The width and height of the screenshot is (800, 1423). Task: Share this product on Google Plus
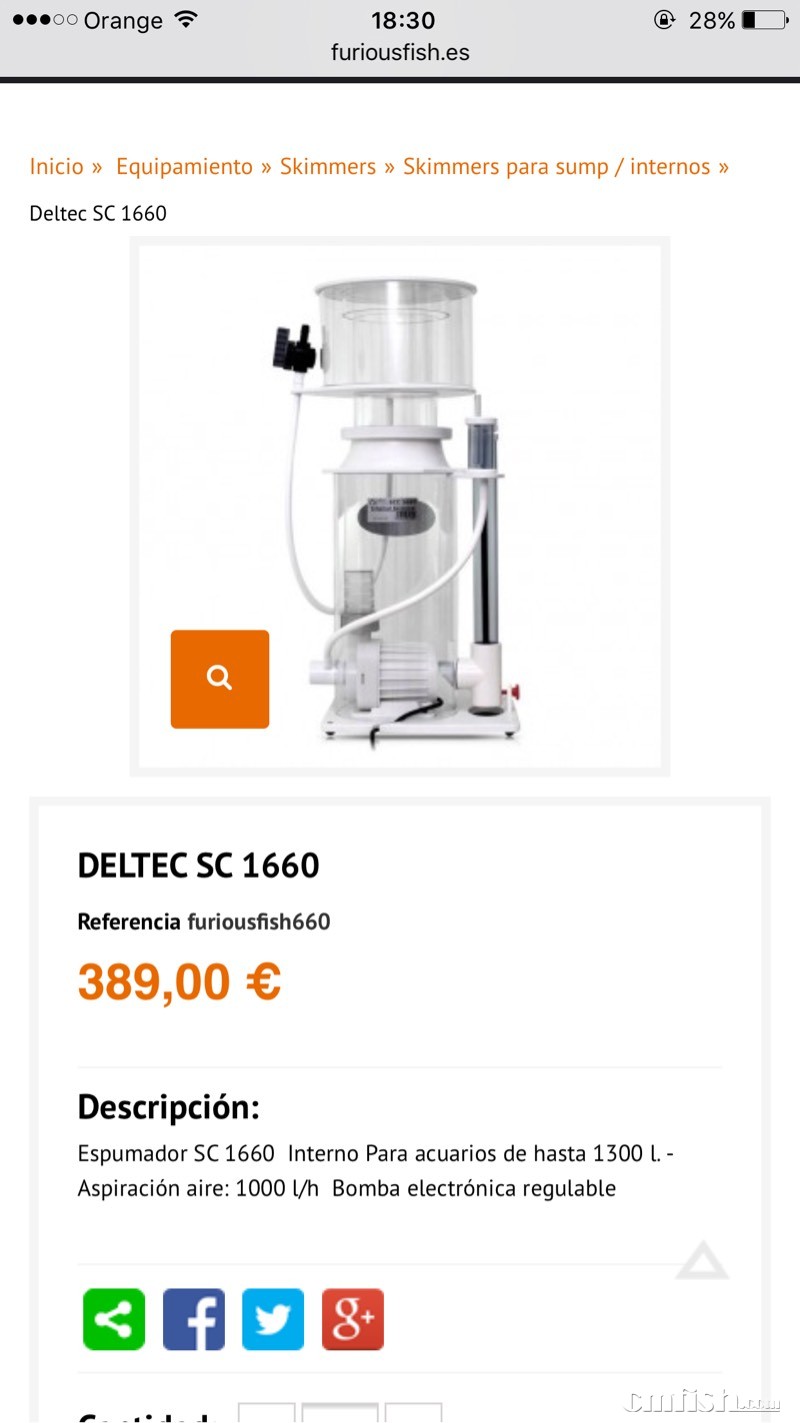353,1320
